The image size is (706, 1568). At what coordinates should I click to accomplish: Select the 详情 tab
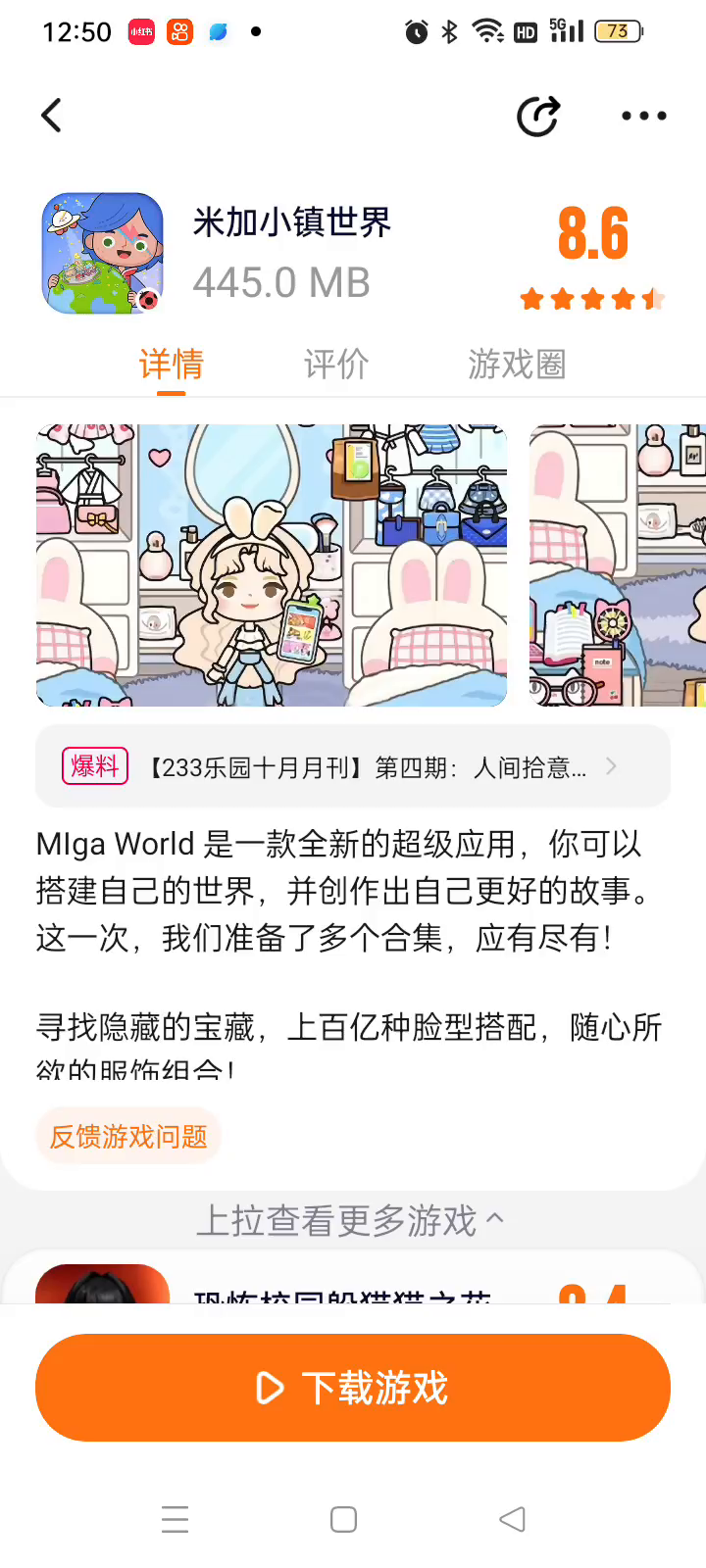(172, 365)
